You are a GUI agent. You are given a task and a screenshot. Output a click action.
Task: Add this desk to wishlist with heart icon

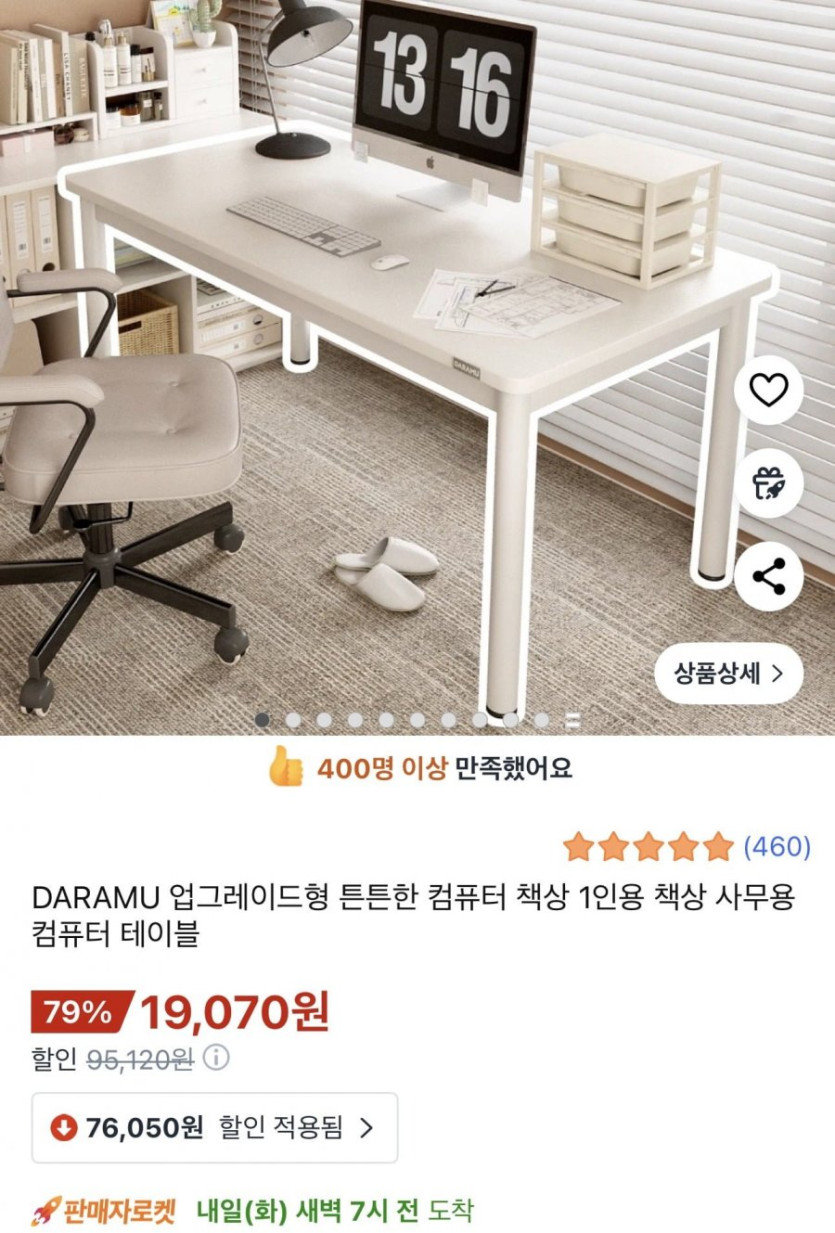[769, 390]
